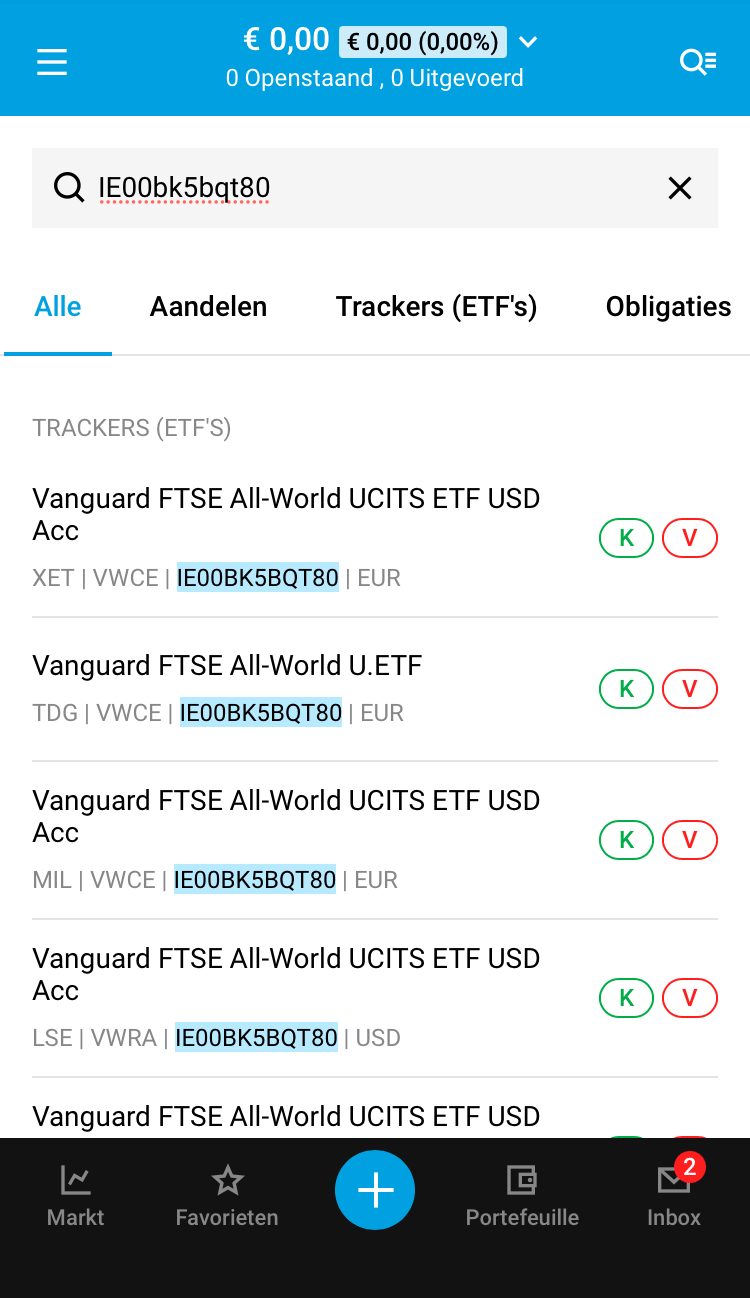Buy the TDG VWCE tracker with K
The width and height of the screenshot is (750, 1298).
click(x=626, y=688)
